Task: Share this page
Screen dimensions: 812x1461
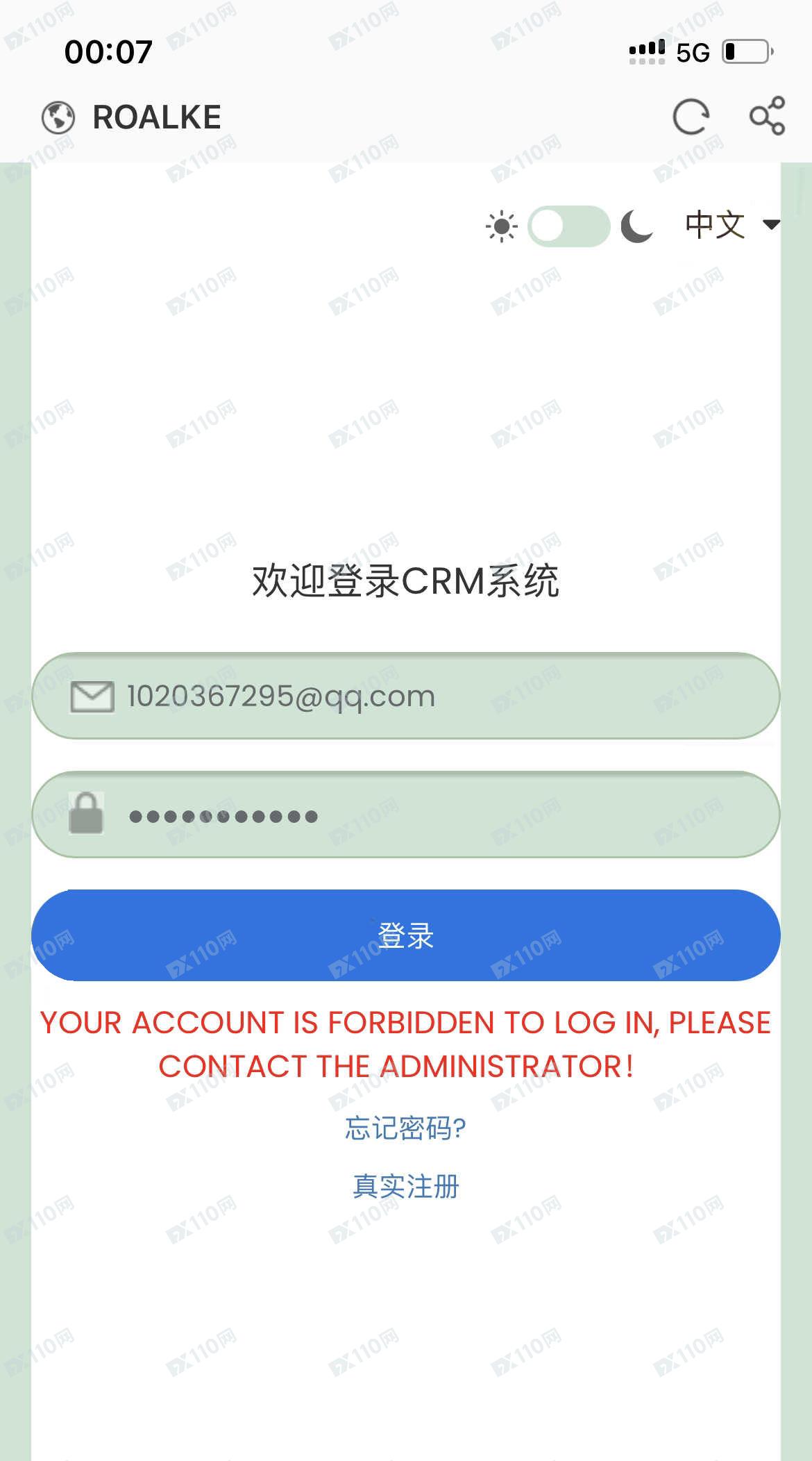Action: (x=768, y=115)
